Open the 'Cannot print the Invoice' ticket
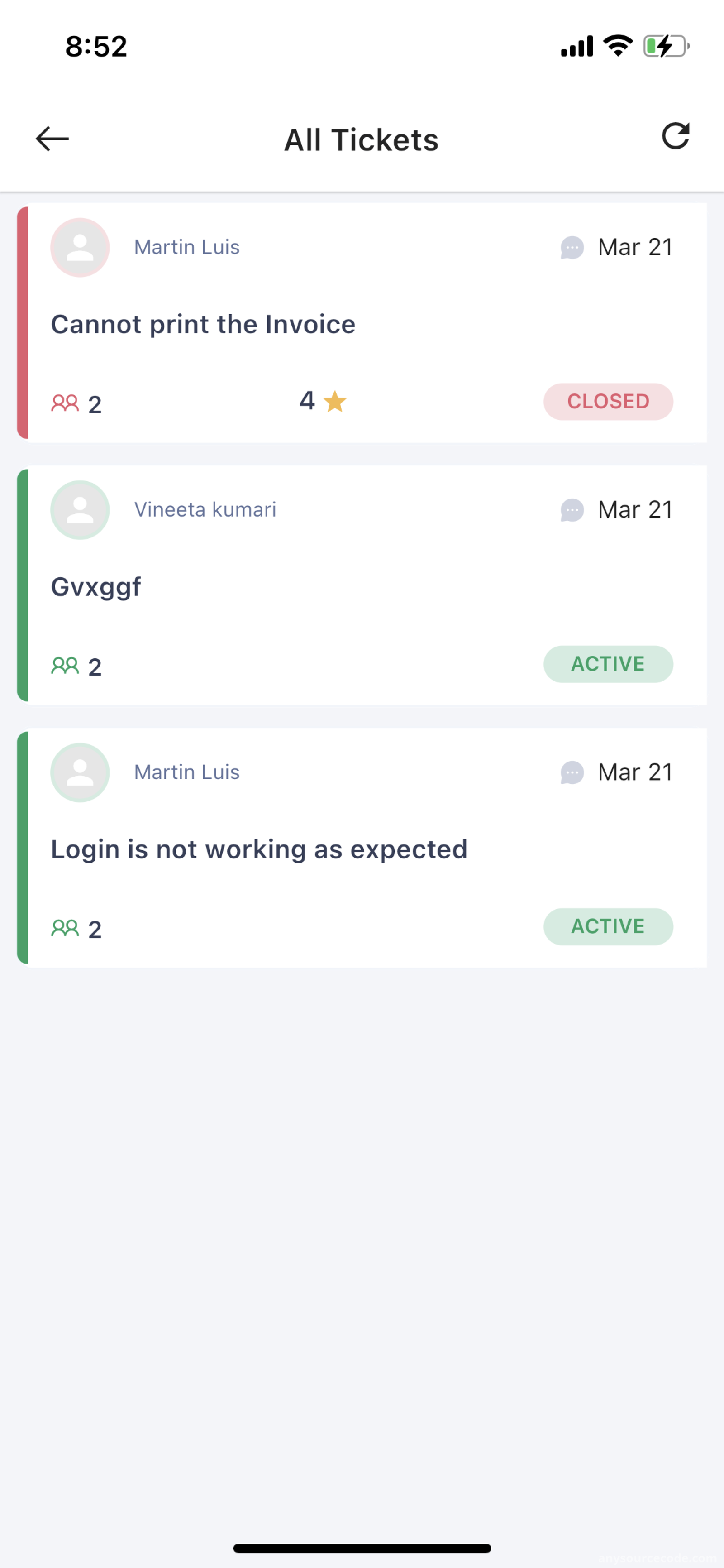 [362, 322]
